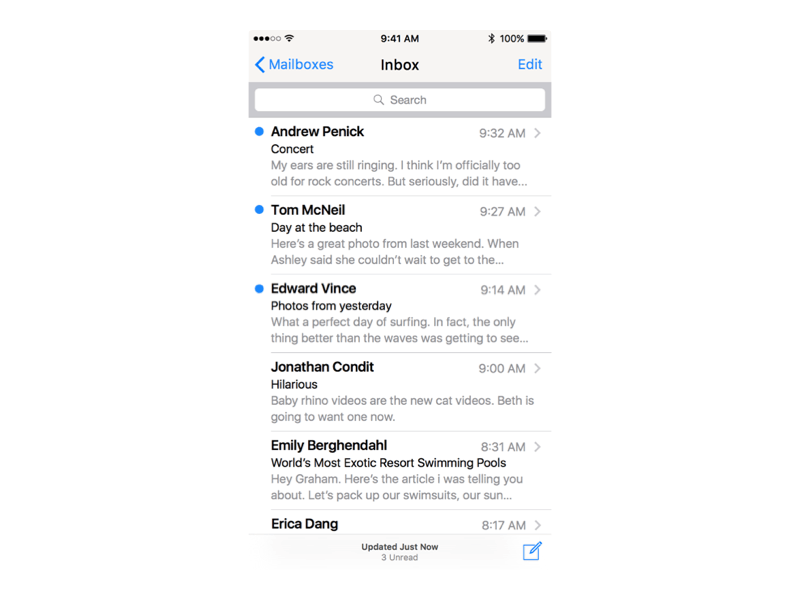Open Andrew Penick's Concert email
Screen dimensions: 800x600
(x=400, y=157)
